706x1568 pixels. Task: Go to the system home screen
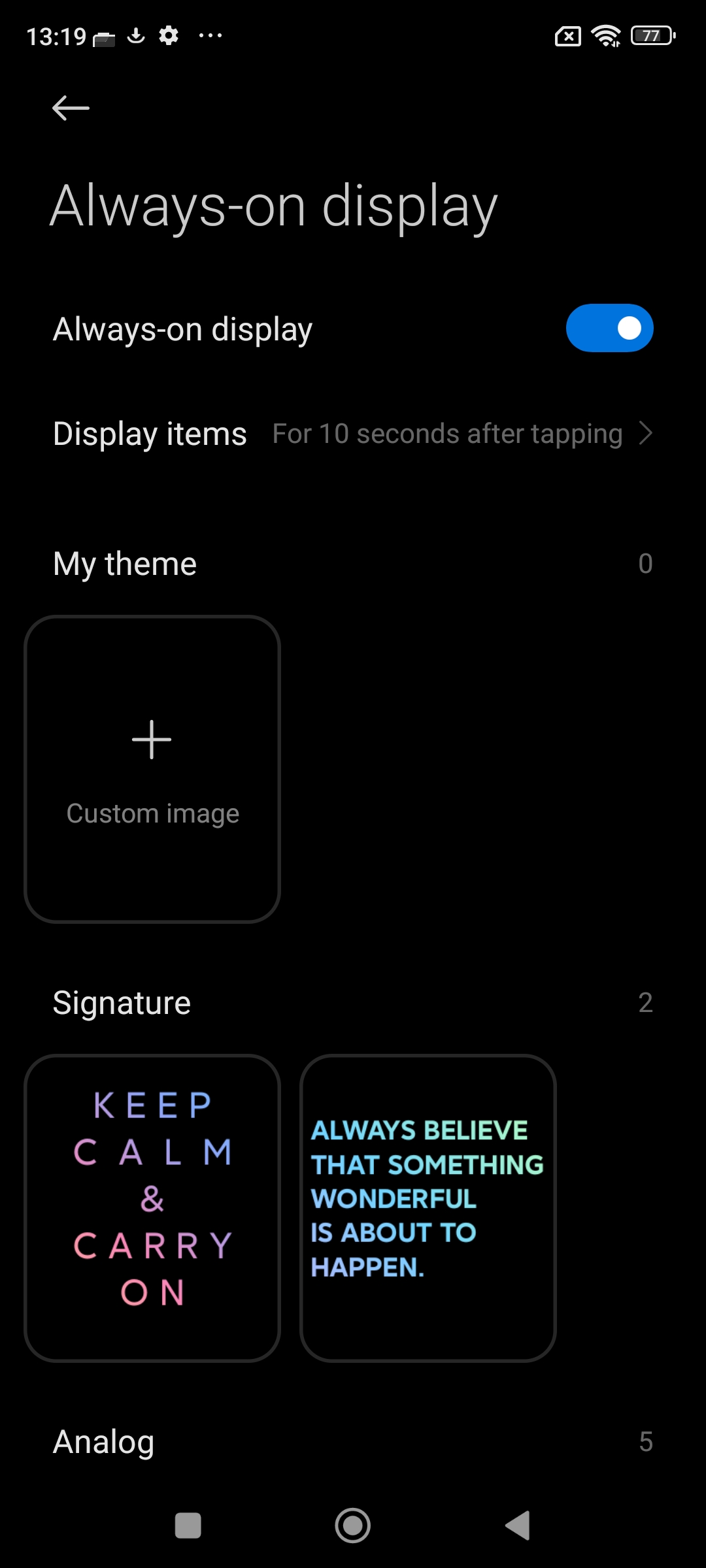(353, 1526)
